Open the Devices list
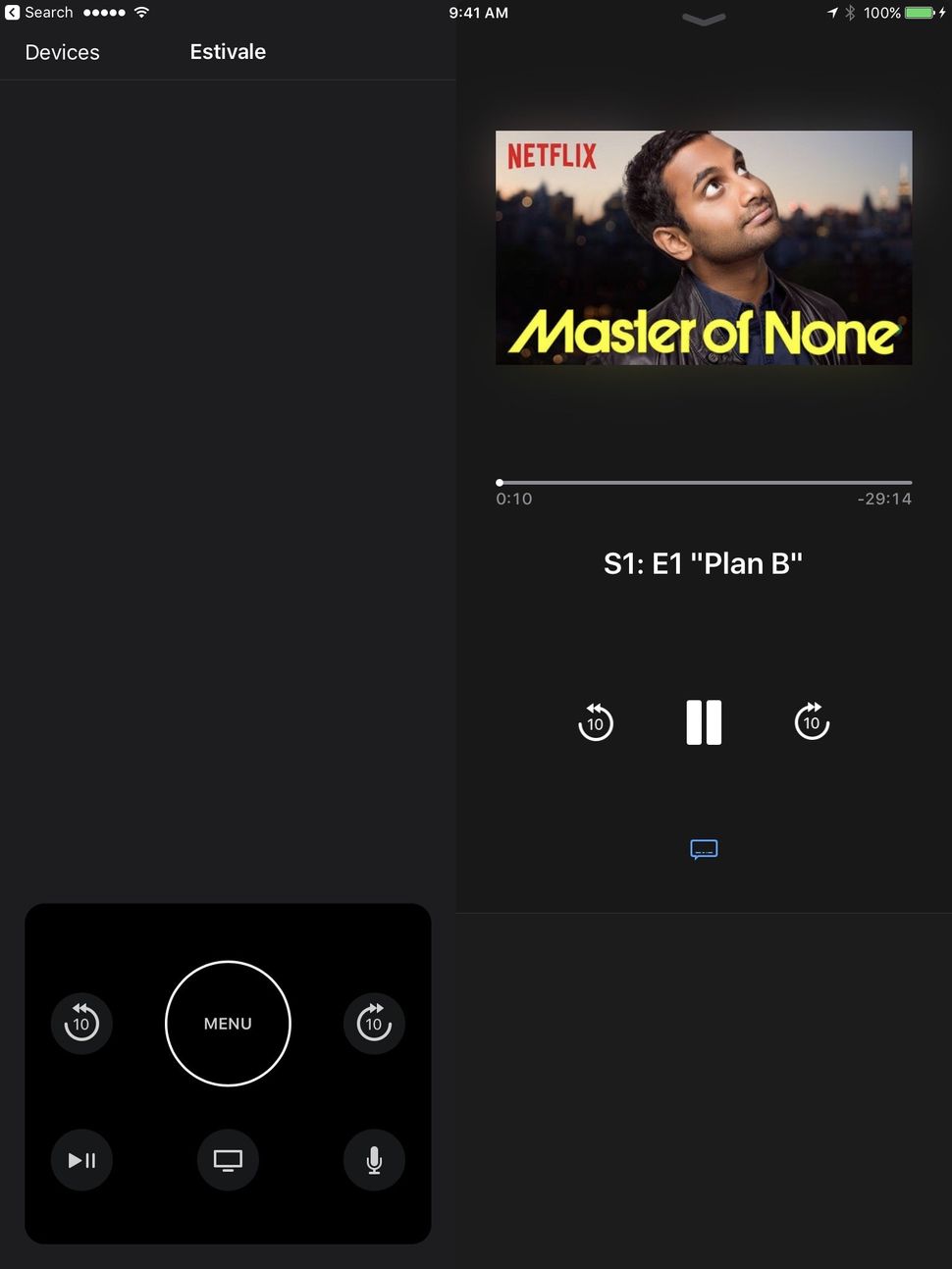Image resolution: width=952 pixels, height=1269 pixels. [x=62, y=51]
